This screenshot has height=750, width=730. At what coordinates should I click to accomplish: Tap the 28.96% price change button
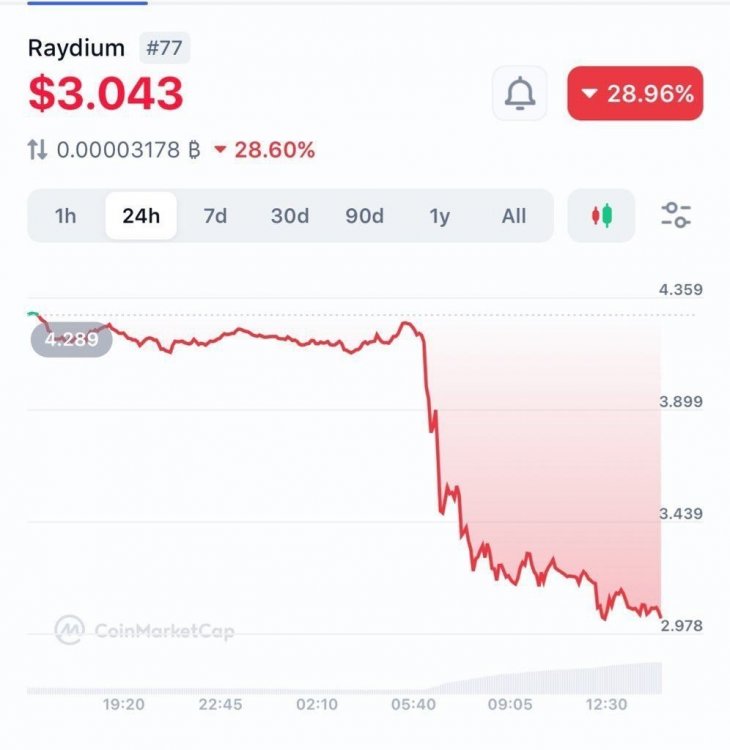click(635, 94)
